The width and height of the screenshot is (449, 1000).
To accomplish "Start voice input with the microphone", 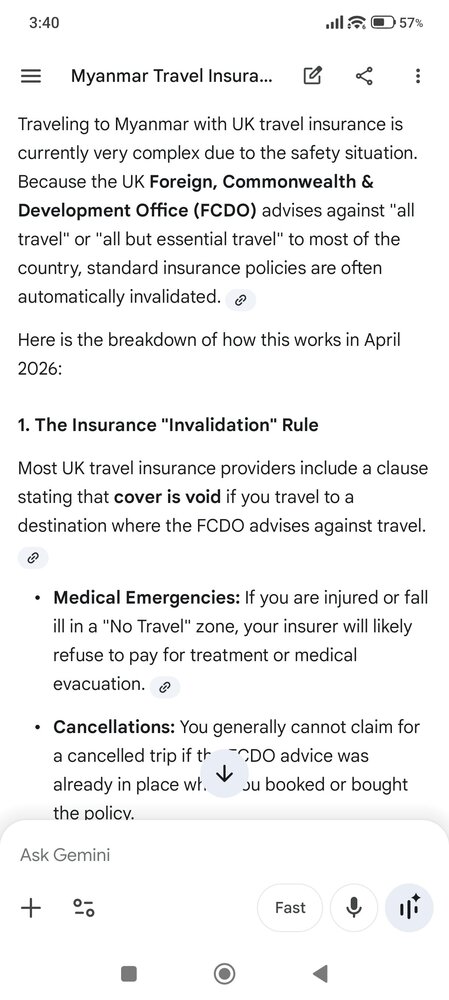I will pos(354,908).
